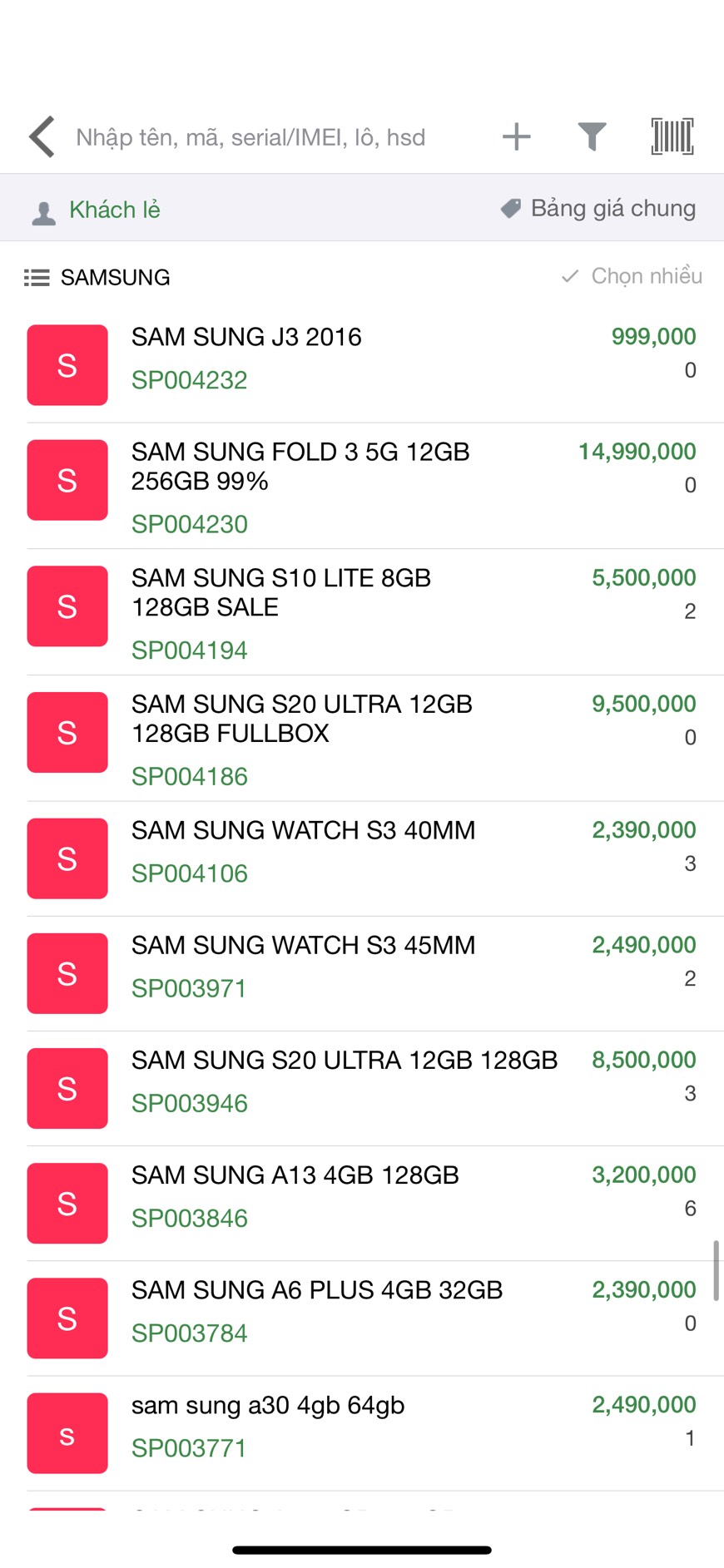Select SAM SUNG J3 2016
724x1568 pixels.
point(362,365)
